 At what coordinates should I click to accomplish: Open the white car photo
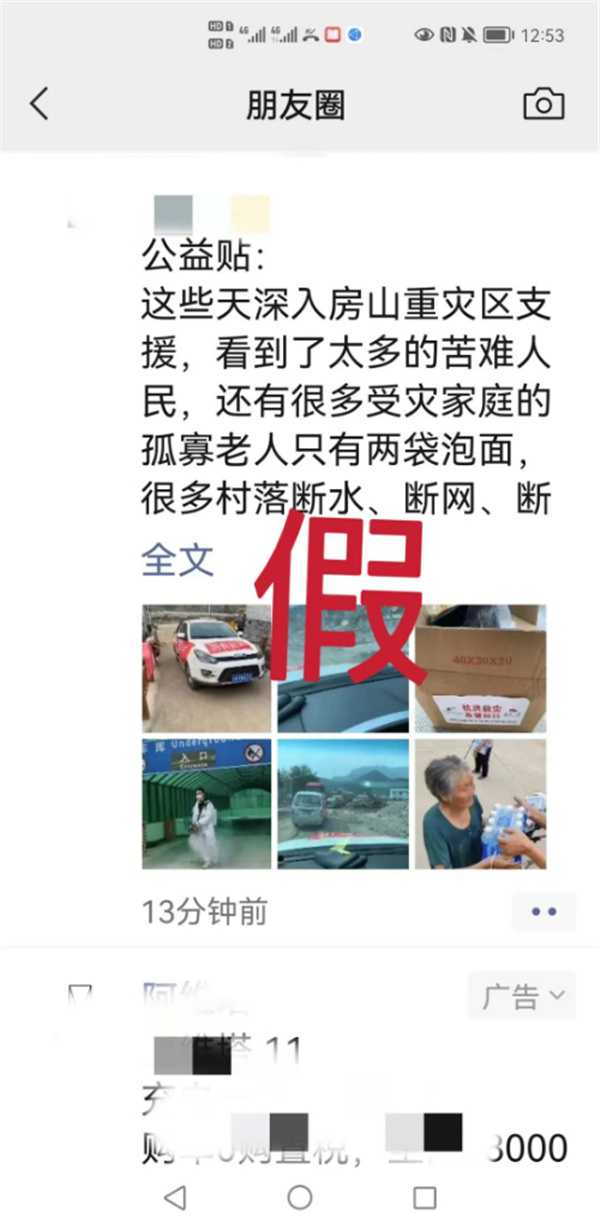point(207,668)
